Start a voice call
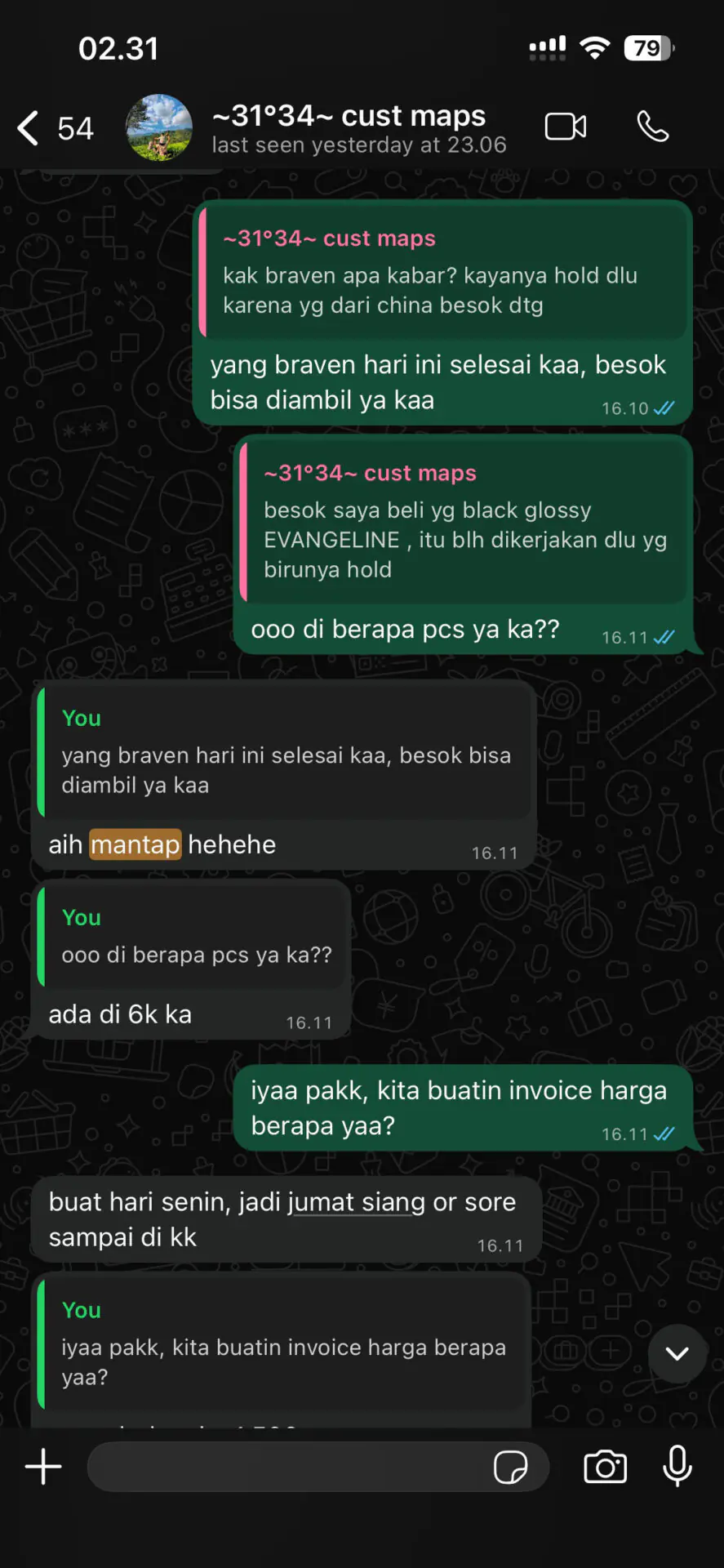Screen dimensions: 724x1568 652,127
